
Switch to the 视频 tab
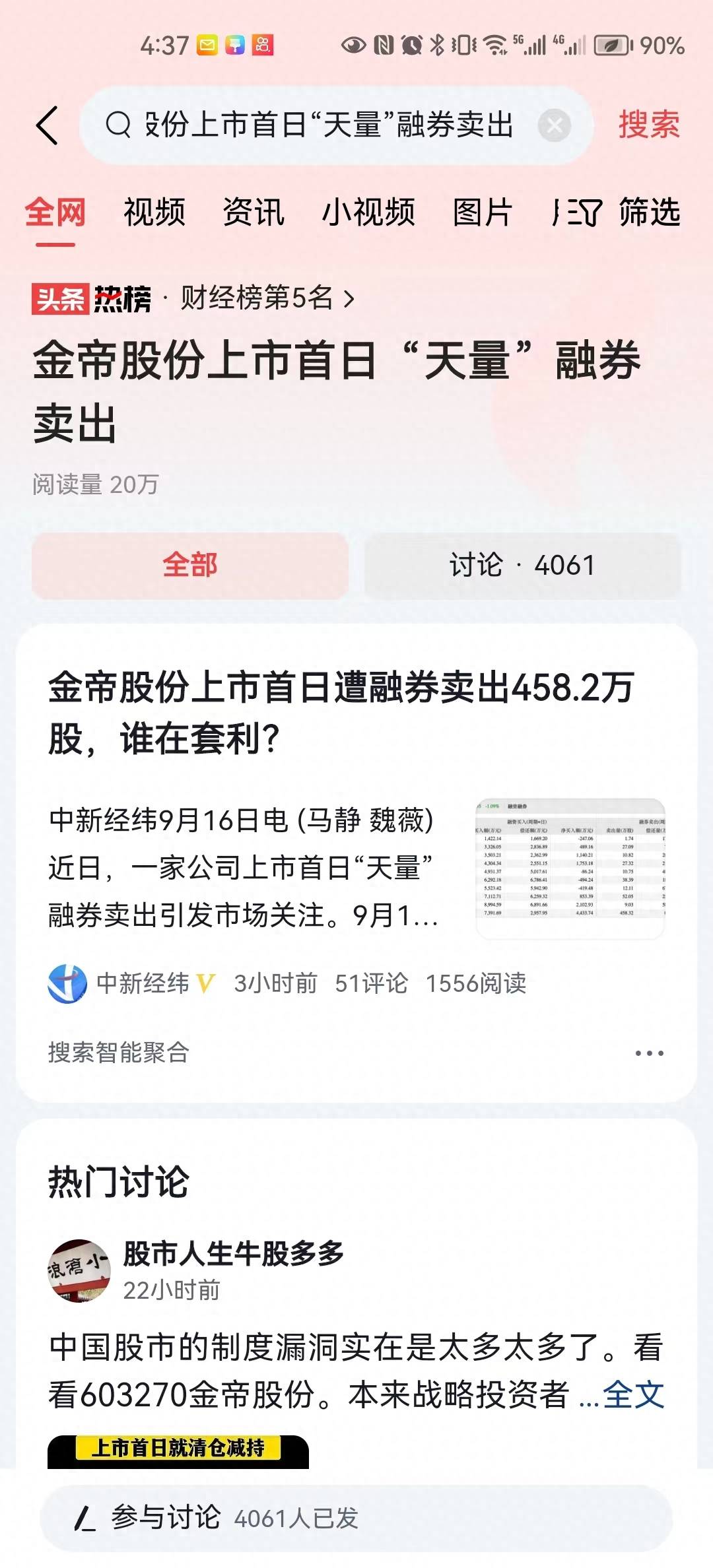coord(154,212)
